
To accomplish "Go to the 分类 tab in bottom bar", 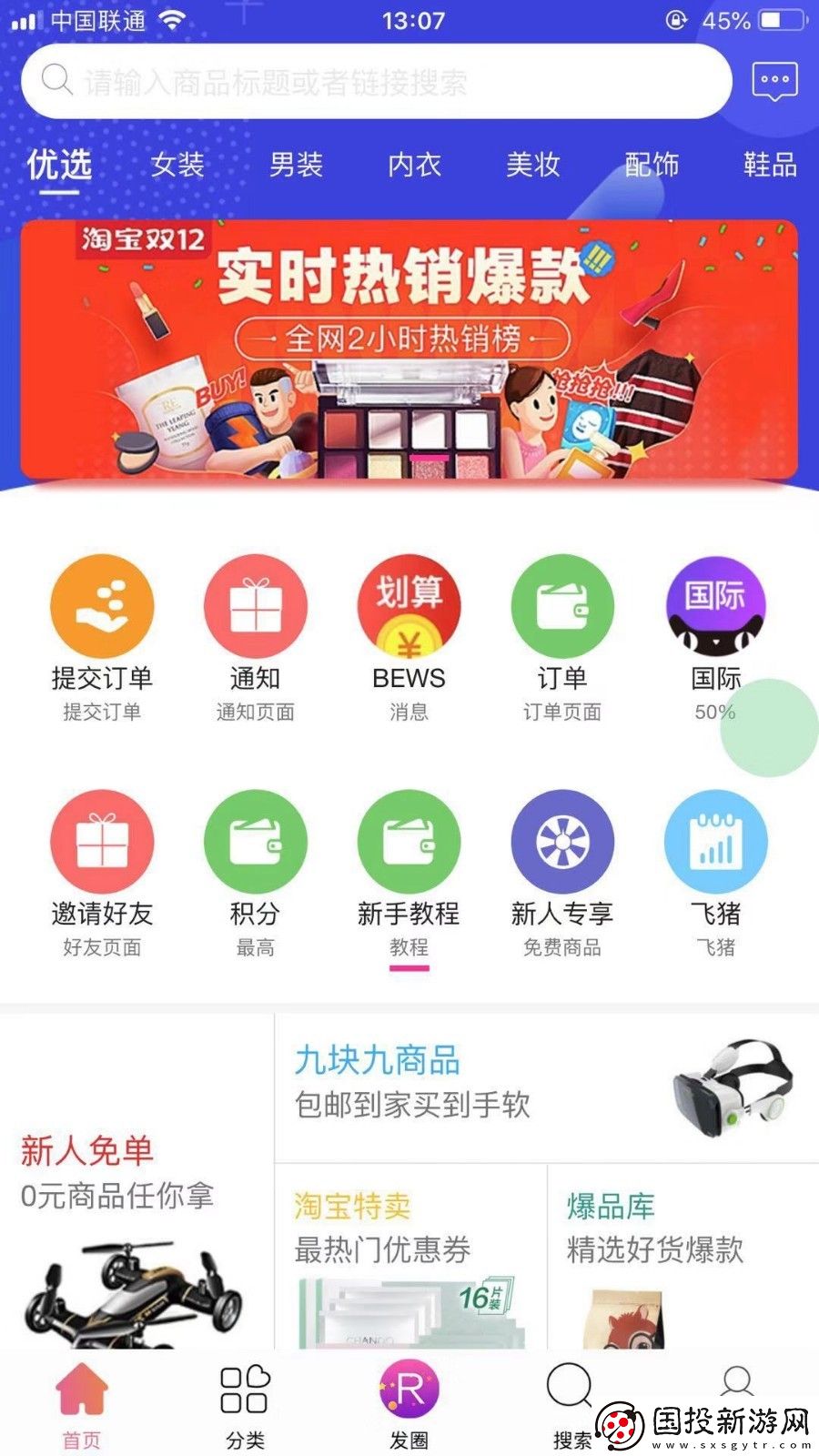I will click(245, 1406).
